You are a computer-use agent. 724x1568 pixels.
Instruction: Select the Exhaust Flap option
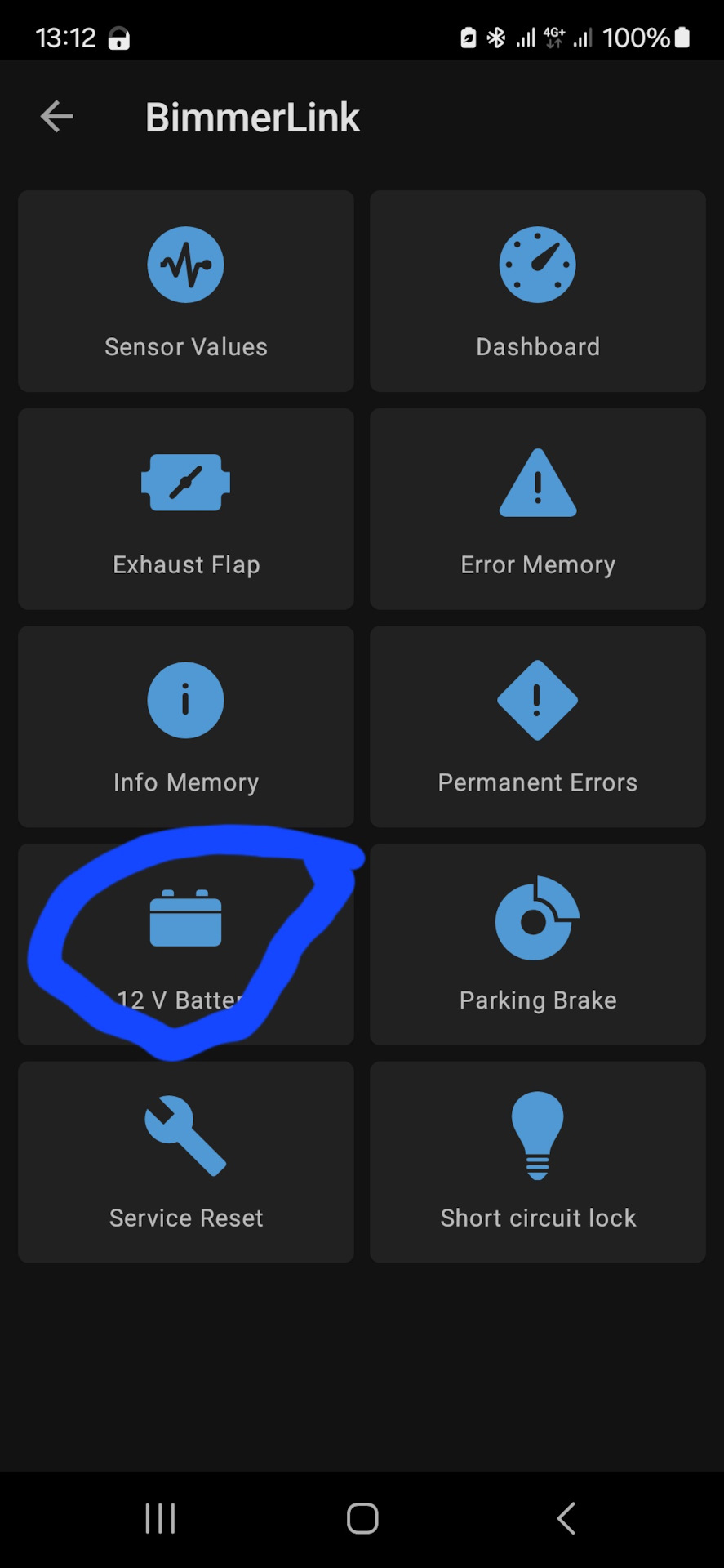(x=186, y=509)
